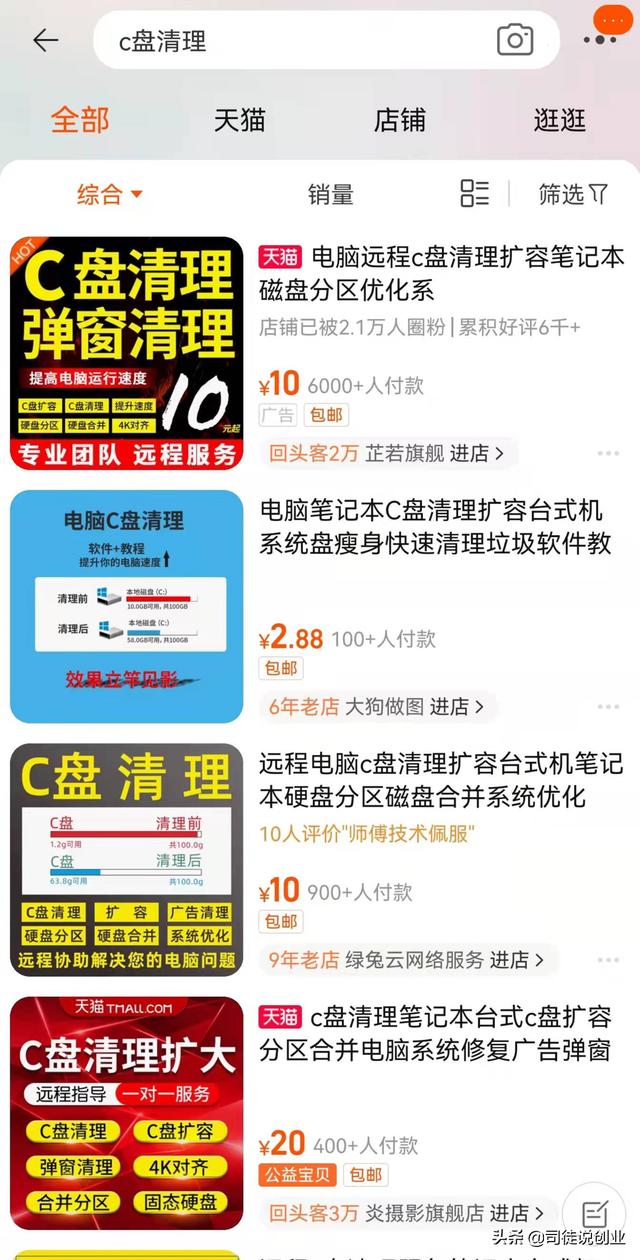Open the three-dot overflow menu

pyautogui.click(x=599, y=41)
